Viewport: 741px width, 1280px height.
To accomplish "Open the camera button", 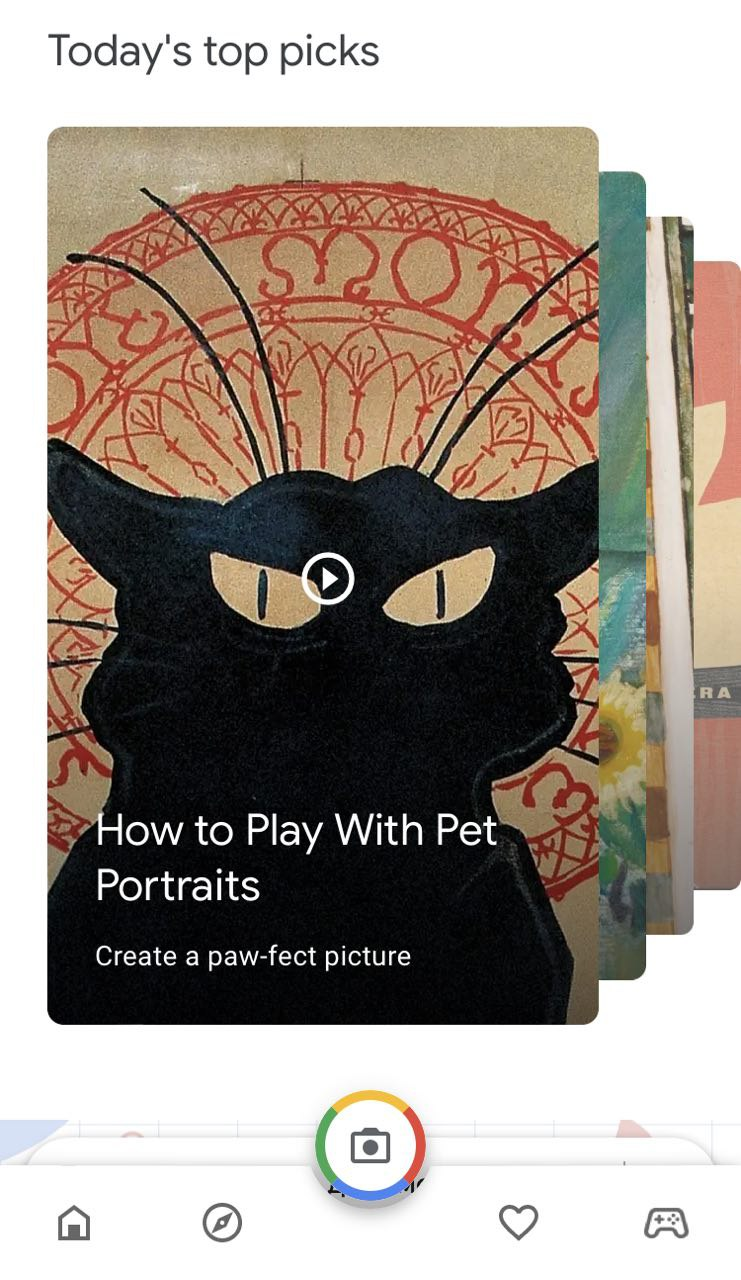I will (x=370, y=1145).
